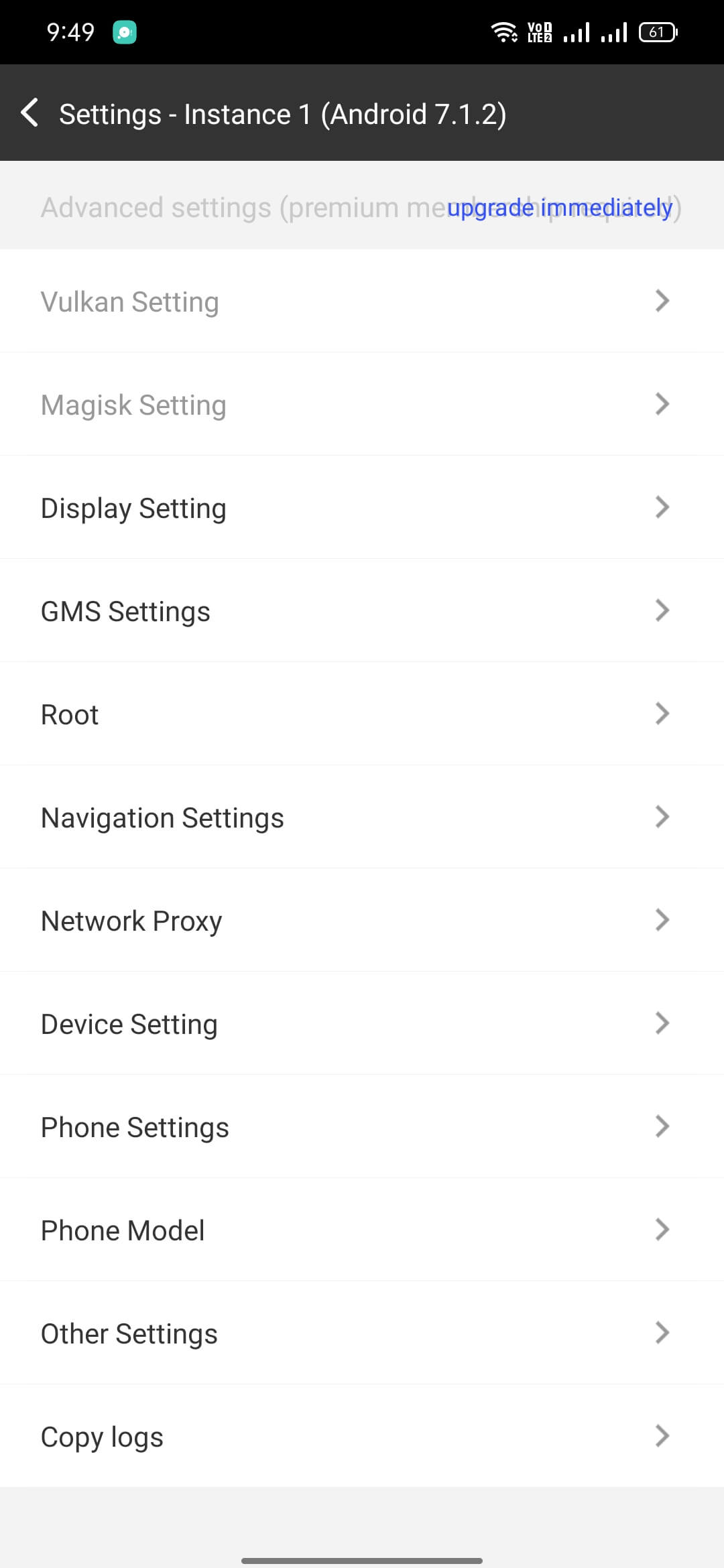Select Network Proxy

[x=362, y=921]
